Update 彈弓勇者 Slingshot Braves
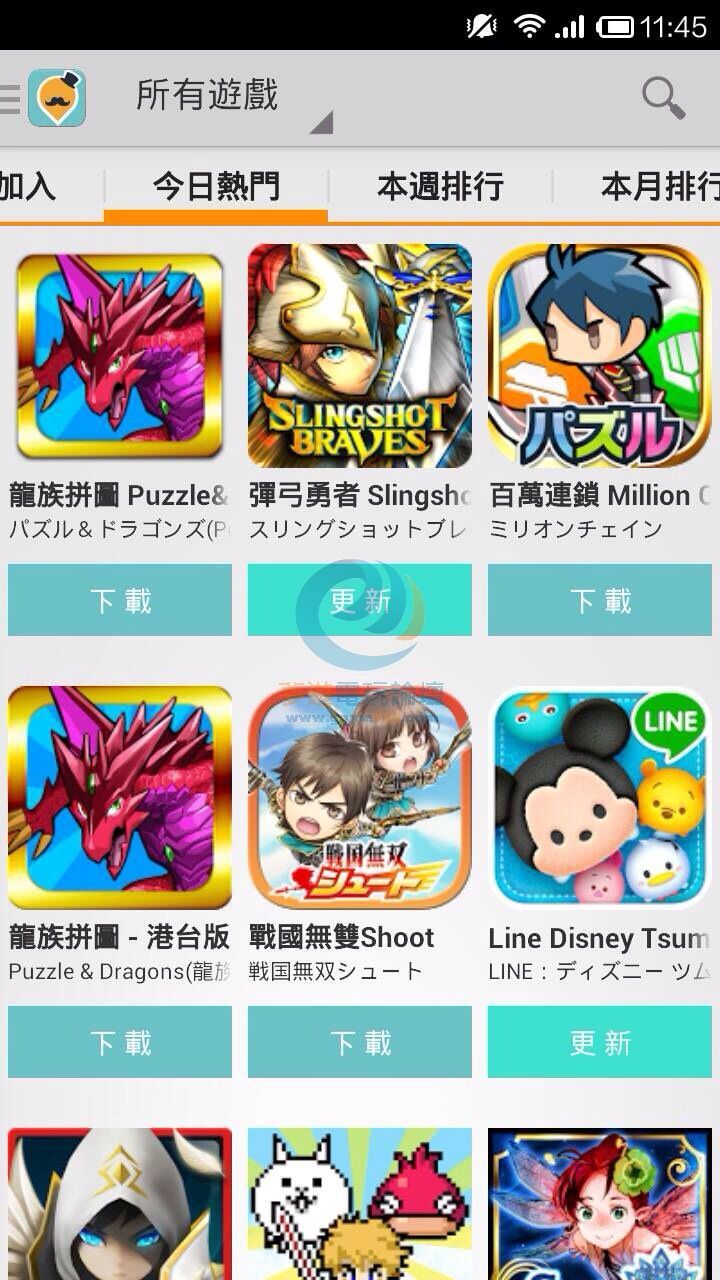The width and height of the screenshot is (720, 1280). pos(360,600)
